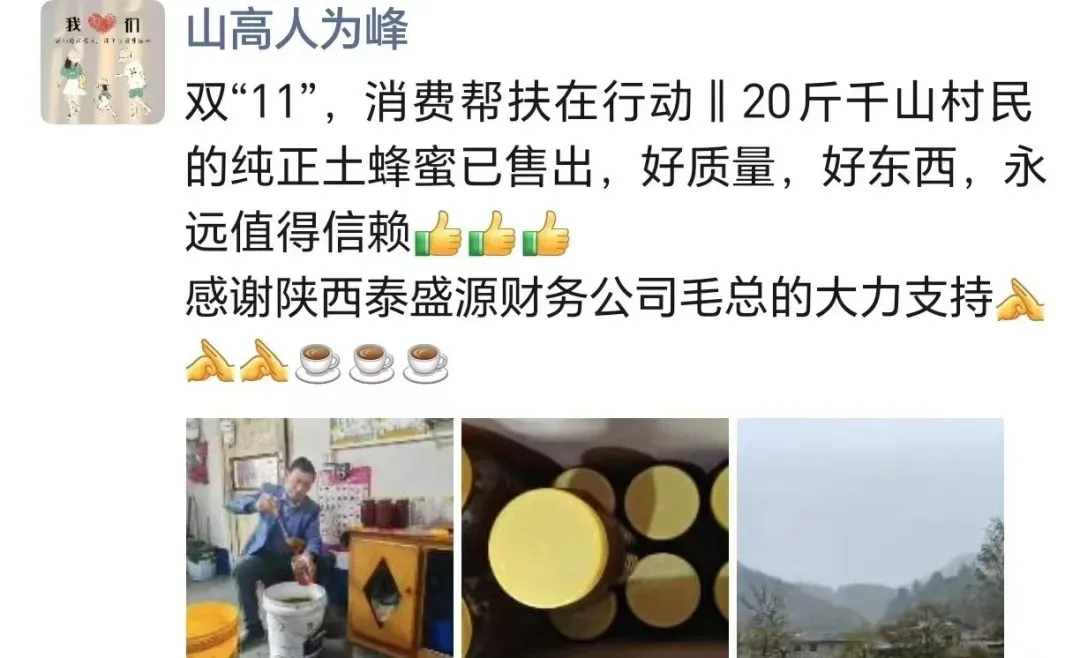Screen dimensions: 1080x658
Task: View the photo of yellow-lidded honey jars
Action: click(595, 537)
